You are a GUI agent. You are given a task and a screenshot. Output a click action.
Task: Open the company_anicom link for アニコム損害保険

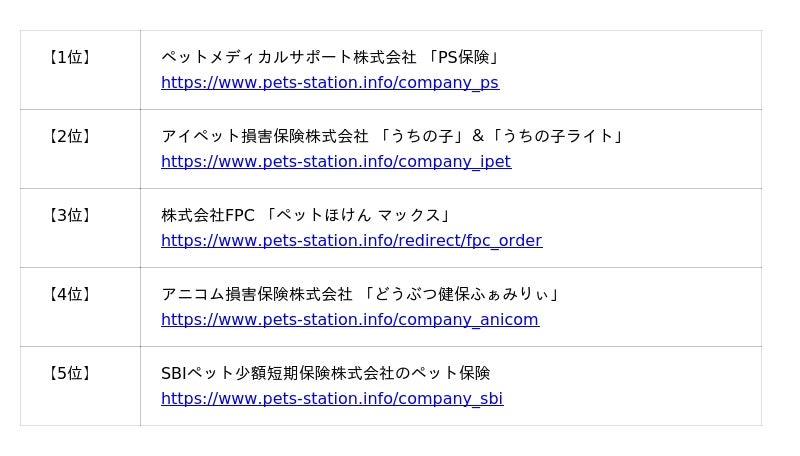pyautogui.click(x=350, y=320)
